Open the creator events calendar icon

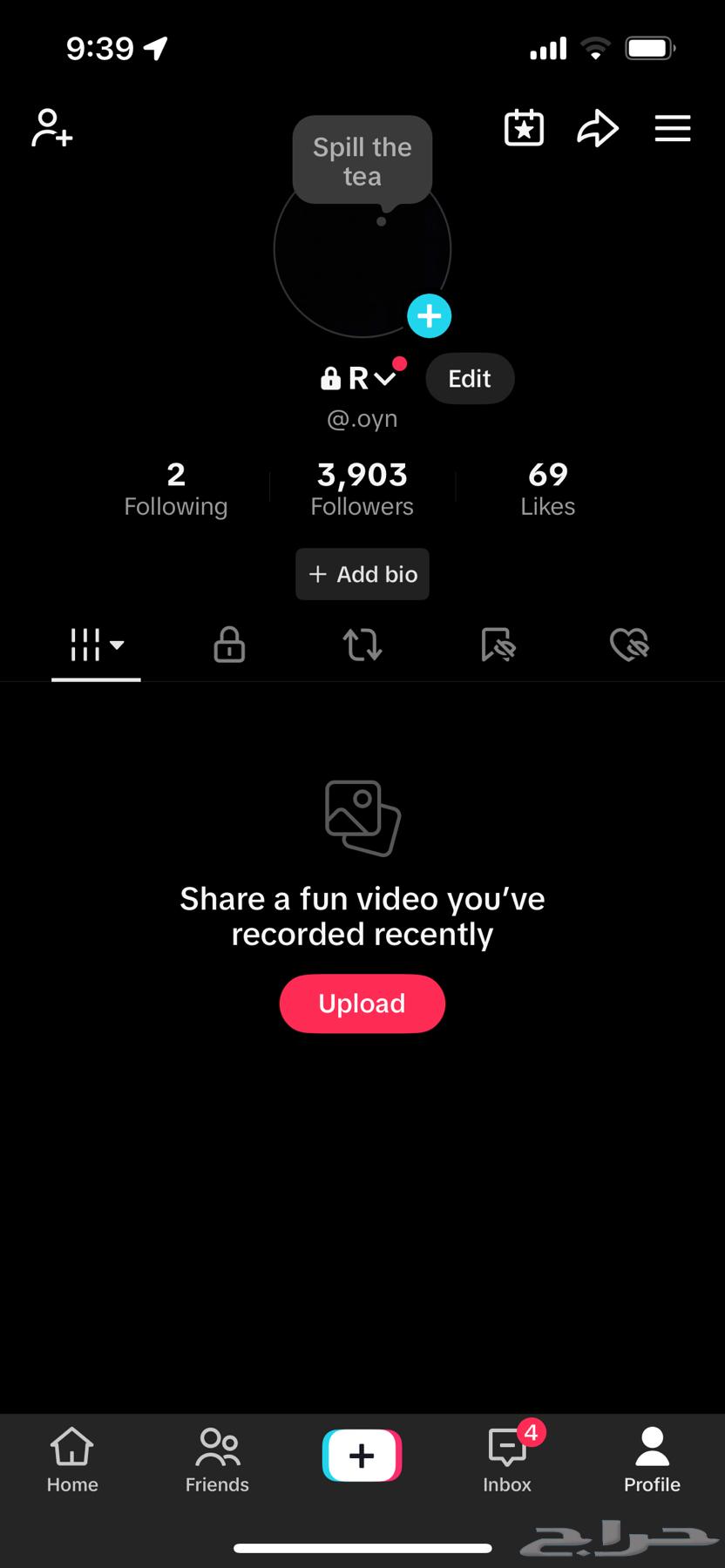tap(523, 128)
